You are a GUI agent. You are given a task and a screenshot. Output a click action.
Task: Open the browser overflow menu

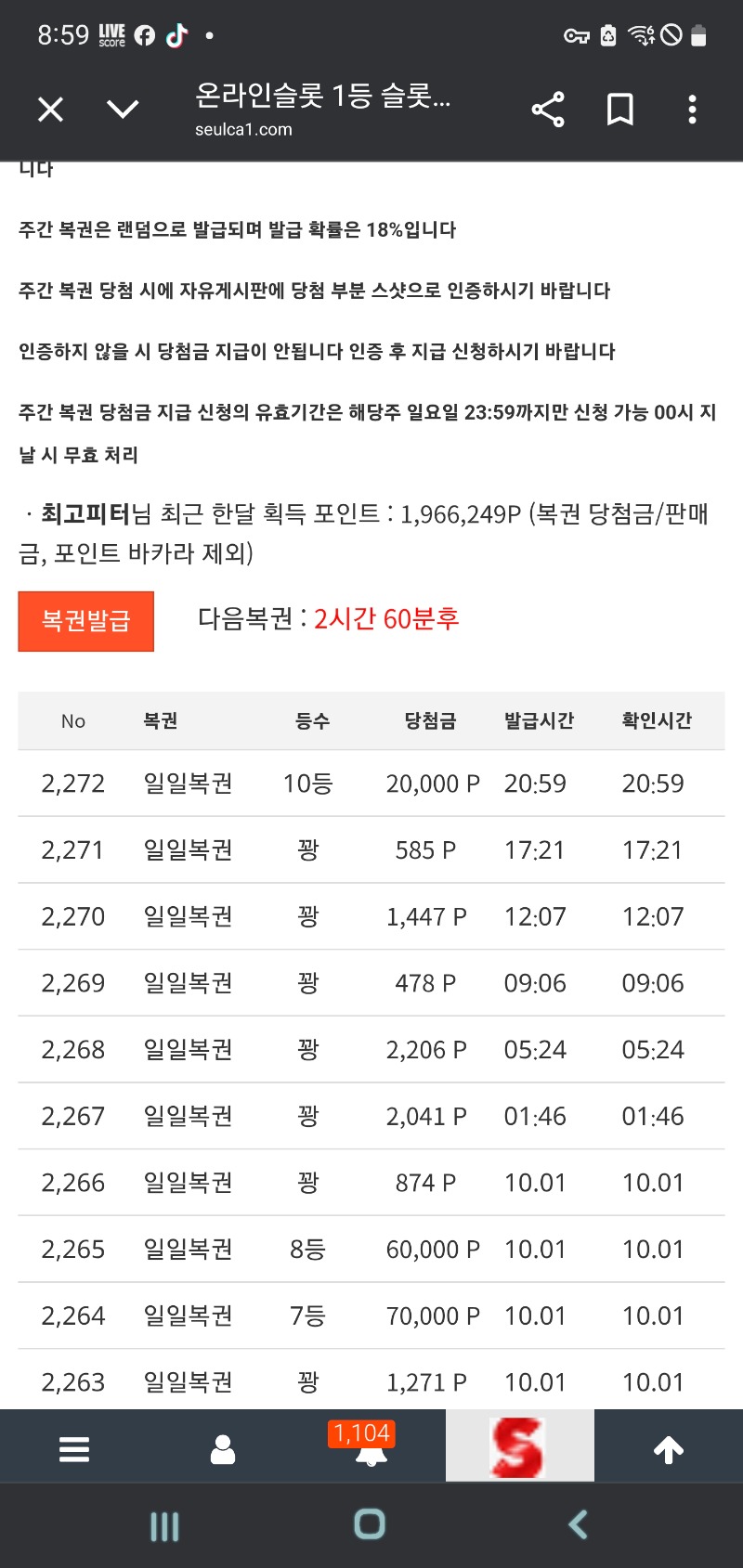tap(692, 110)
